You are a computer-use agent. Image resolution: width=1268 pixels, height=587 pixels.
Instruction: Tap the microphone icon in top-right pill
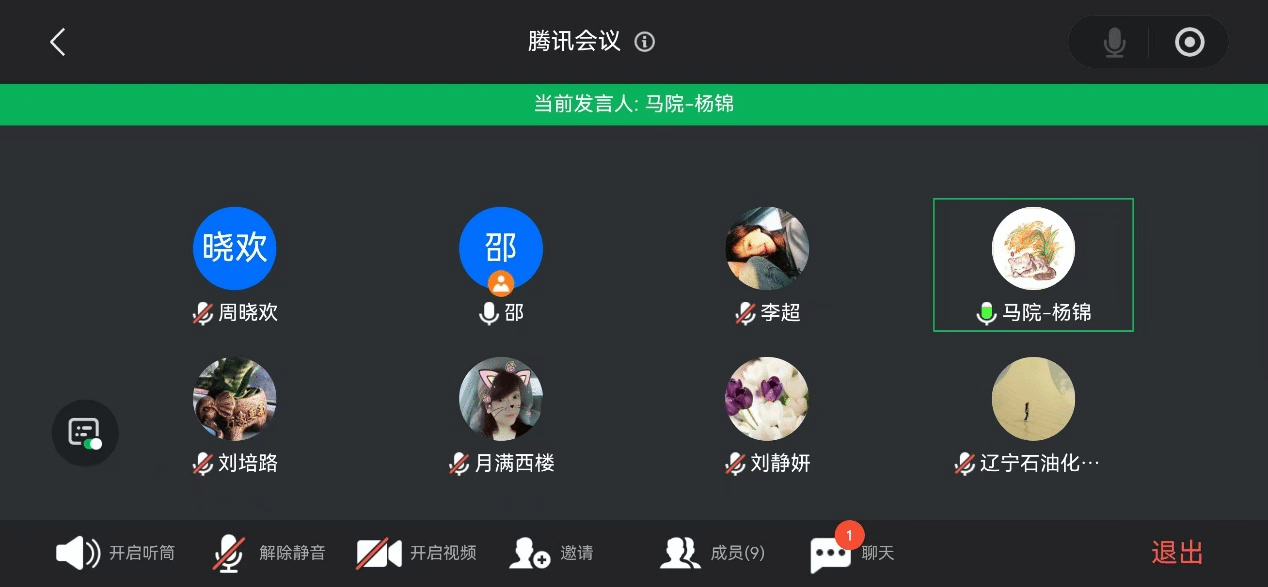click(1114, 43)
